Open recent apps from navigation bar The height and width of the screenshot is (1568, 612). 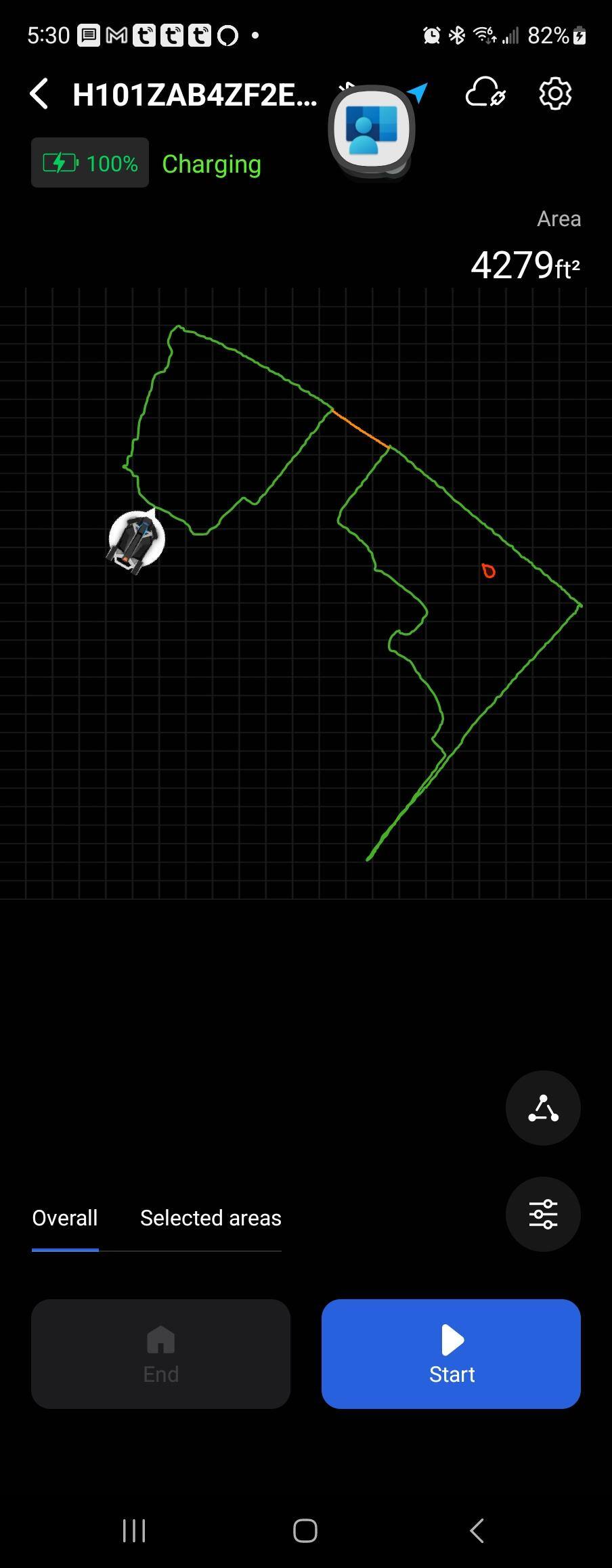point(134,1530)
